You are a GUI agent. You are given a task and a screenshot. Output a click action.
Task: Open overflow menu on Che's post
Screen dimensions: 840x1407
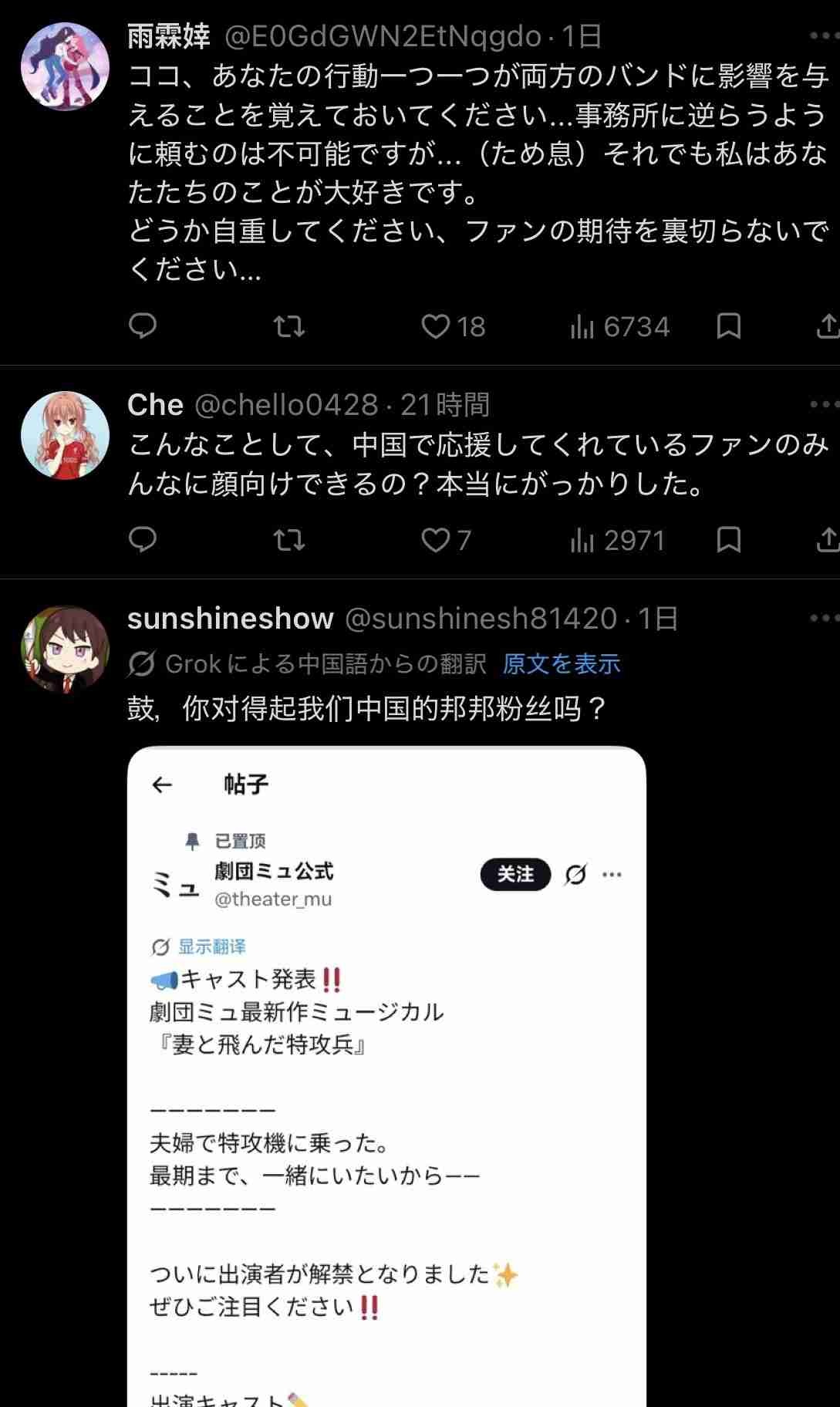[822, 403]
